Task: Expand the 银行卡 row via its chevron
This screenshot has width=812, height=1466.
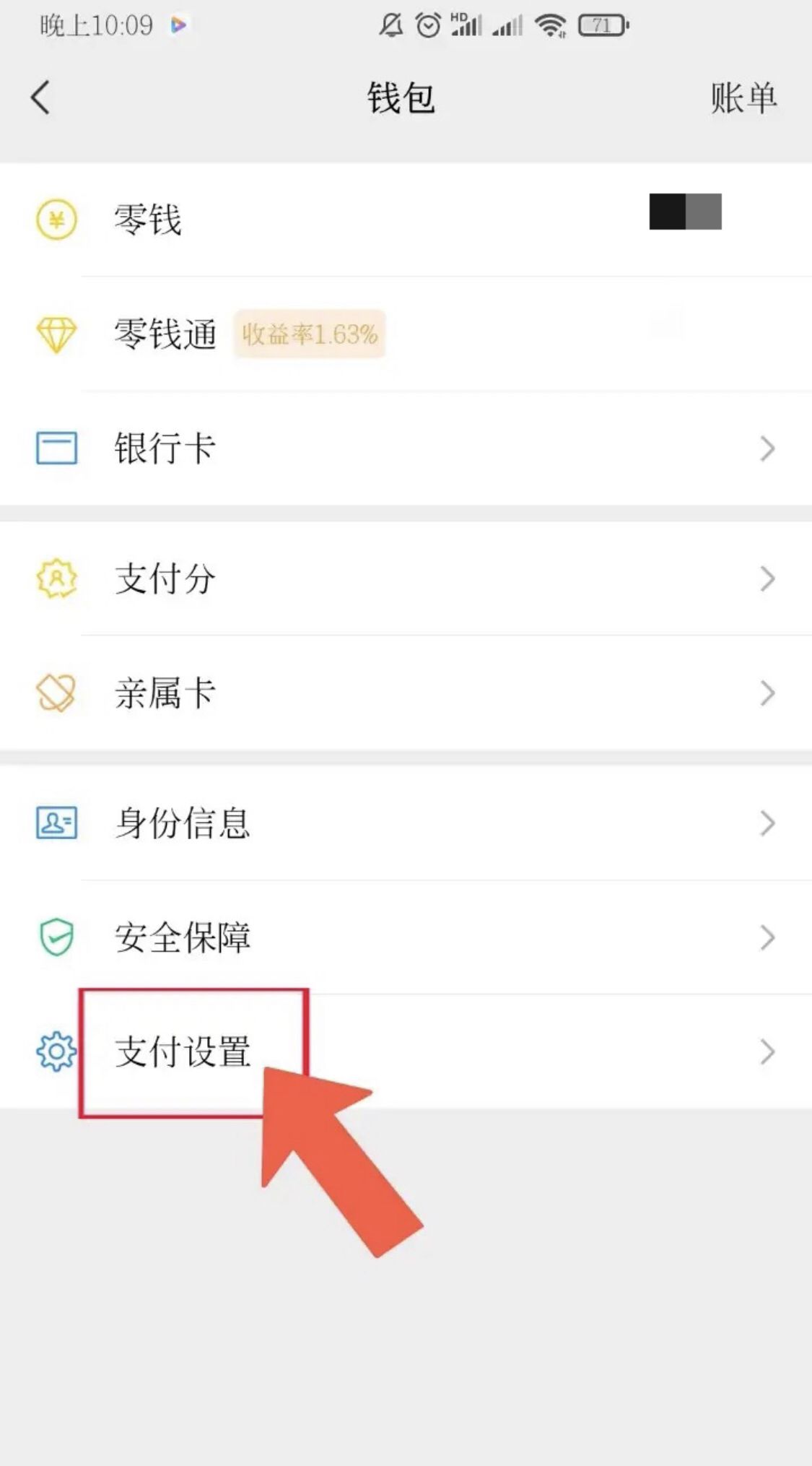Action: click(x=767, y=448)
